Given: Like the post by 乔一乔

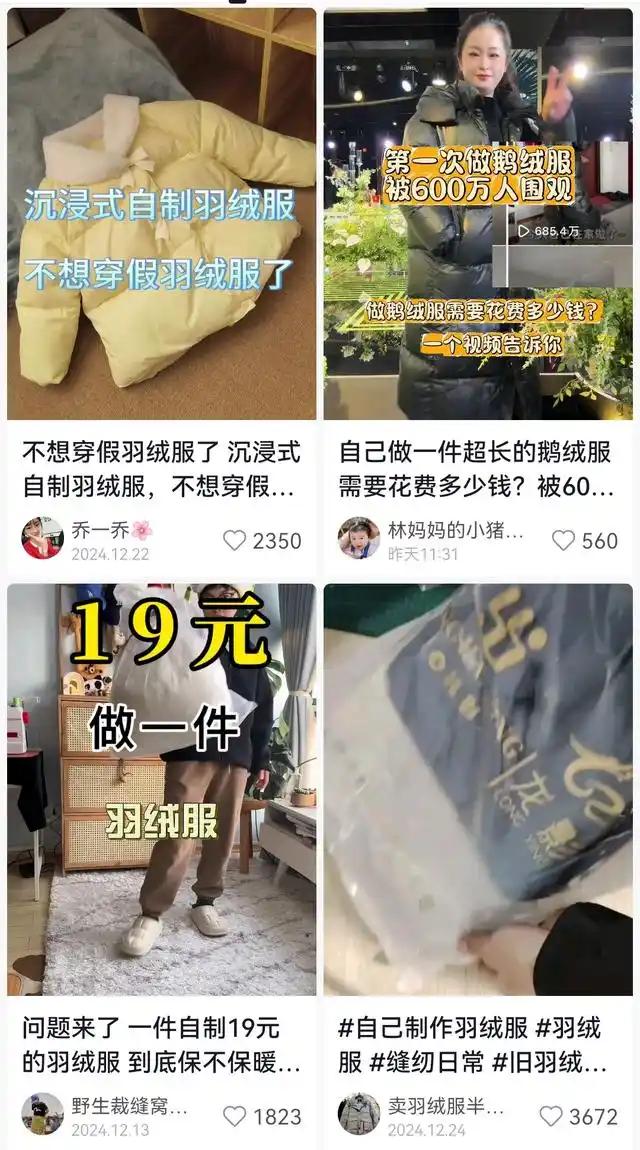Looking at the screenshot, I should coord(235,541).
